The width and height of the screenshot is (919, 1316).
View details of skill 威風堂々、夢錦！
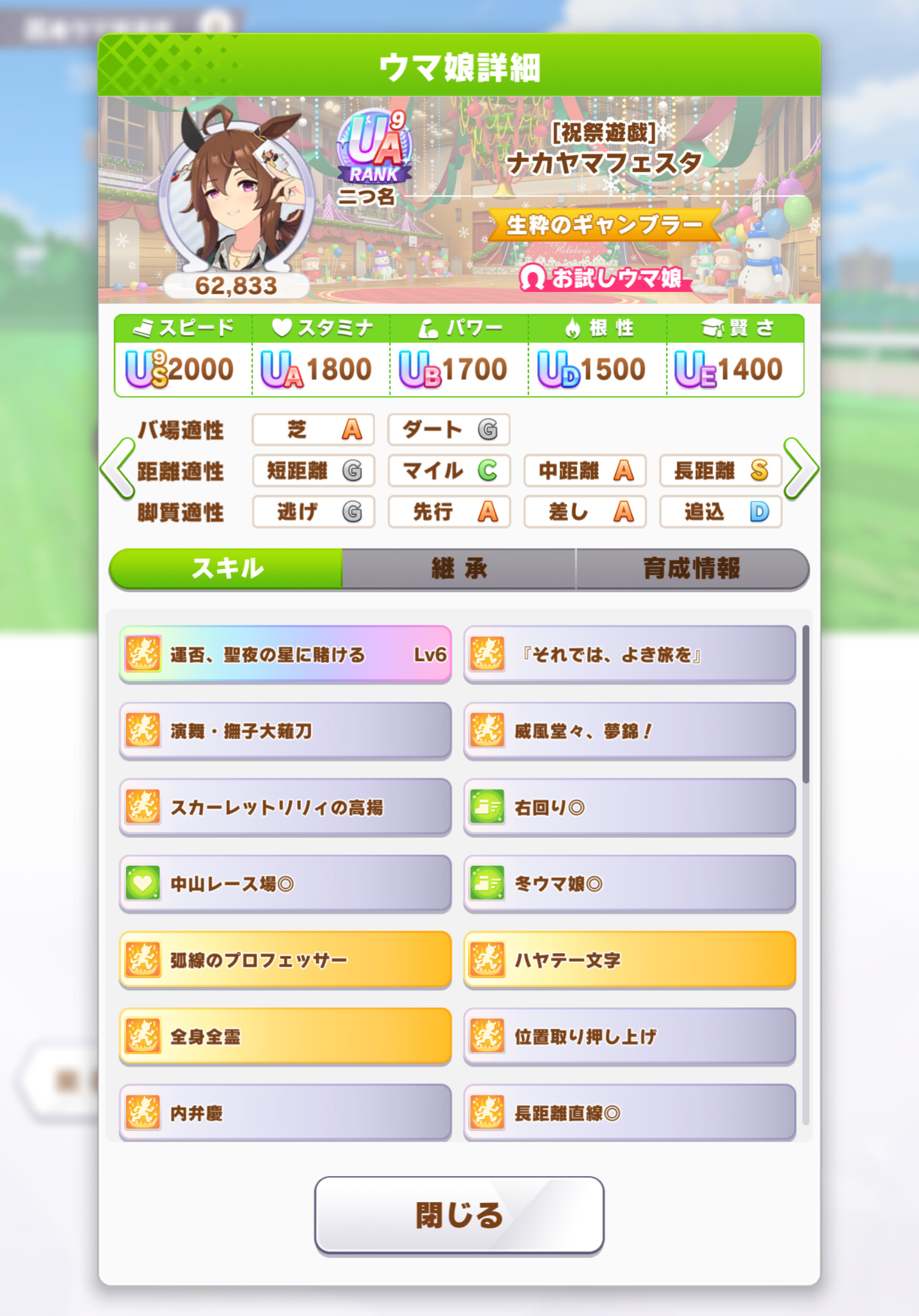[x=629, y=730]
